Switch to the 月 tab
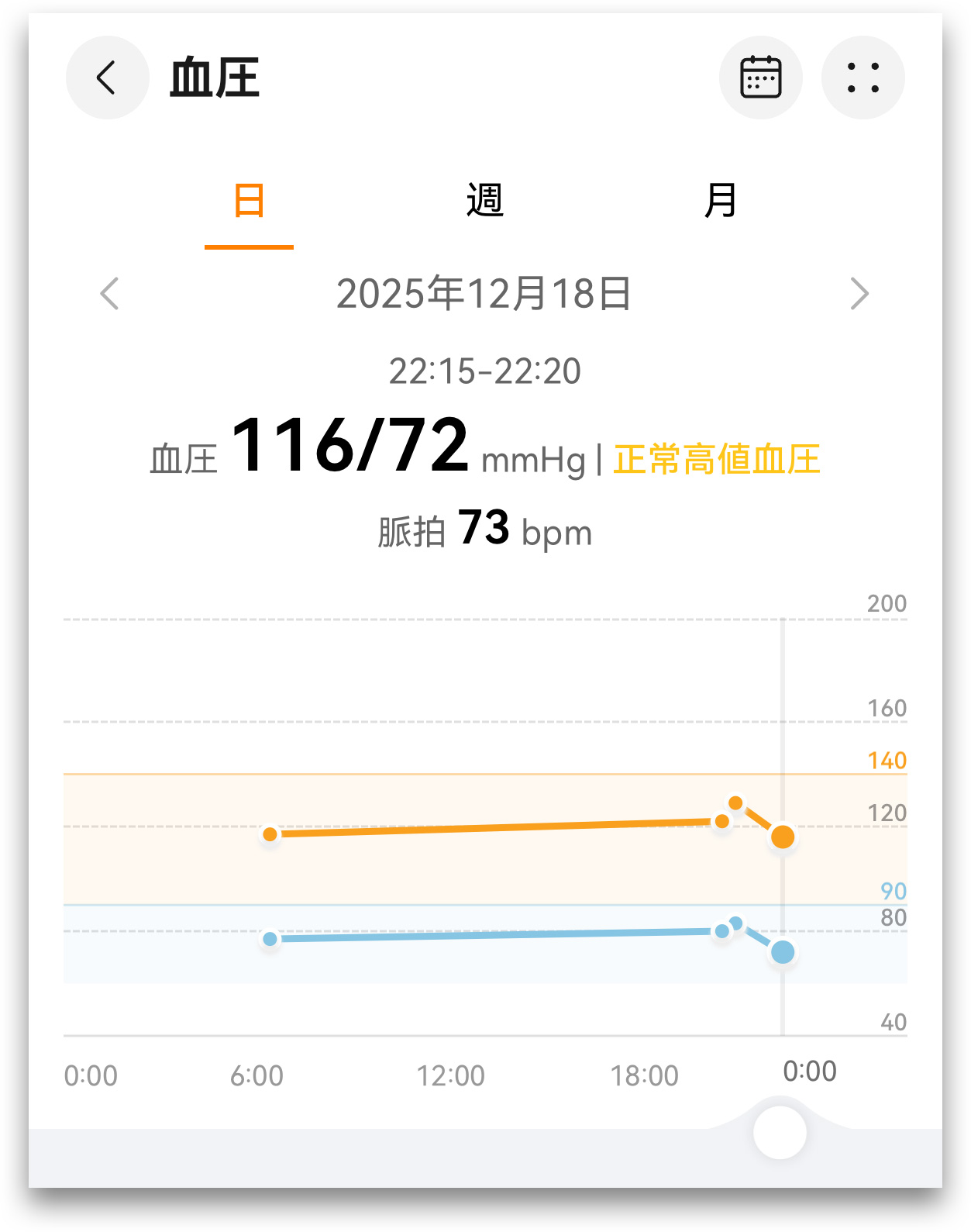Image resolution: width=971 pixels, height=1232 pixels. click(x=720, y=201)
